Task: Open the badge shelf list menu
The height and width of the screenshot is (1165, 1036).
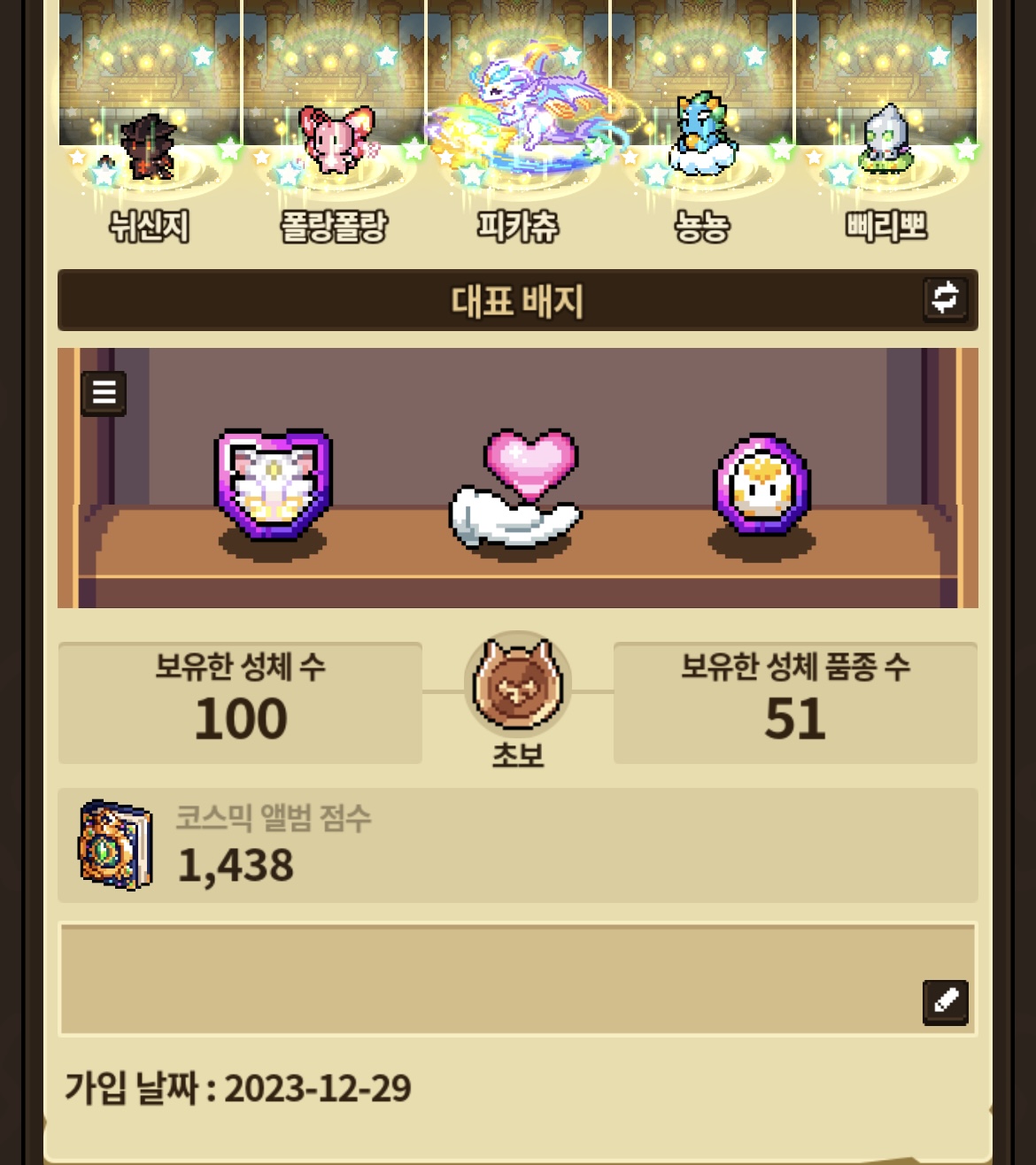Action: 104,393
